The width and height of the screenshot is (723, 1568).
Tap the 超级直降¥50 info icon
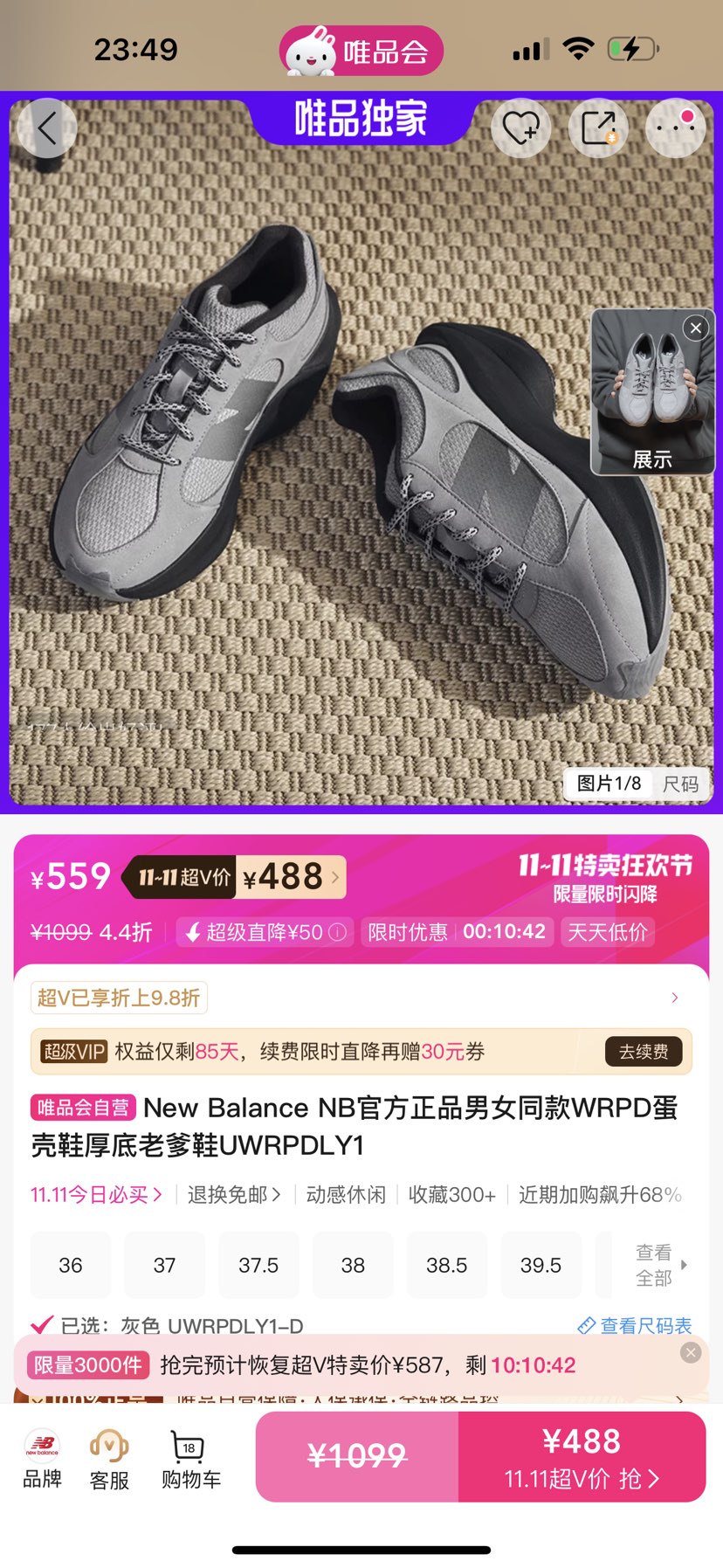[336, 931]
